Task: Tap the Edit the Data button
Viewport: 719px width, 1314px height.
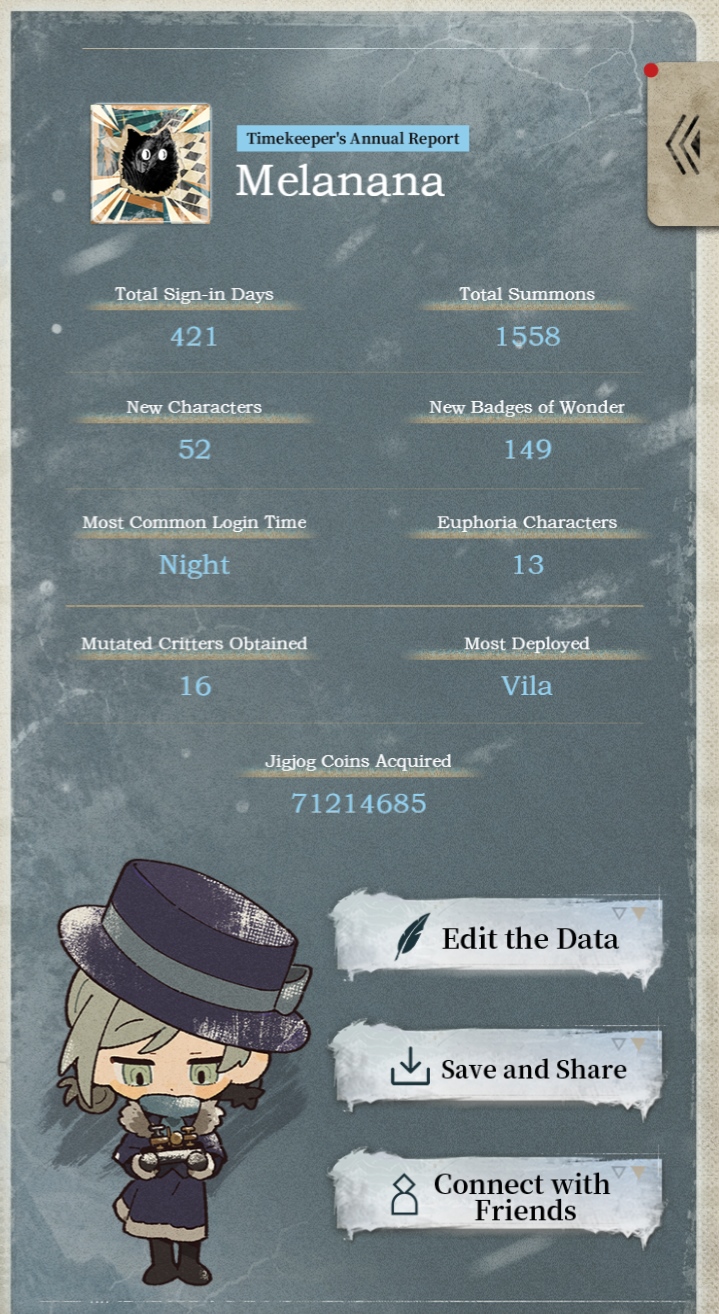Action: 497,938
